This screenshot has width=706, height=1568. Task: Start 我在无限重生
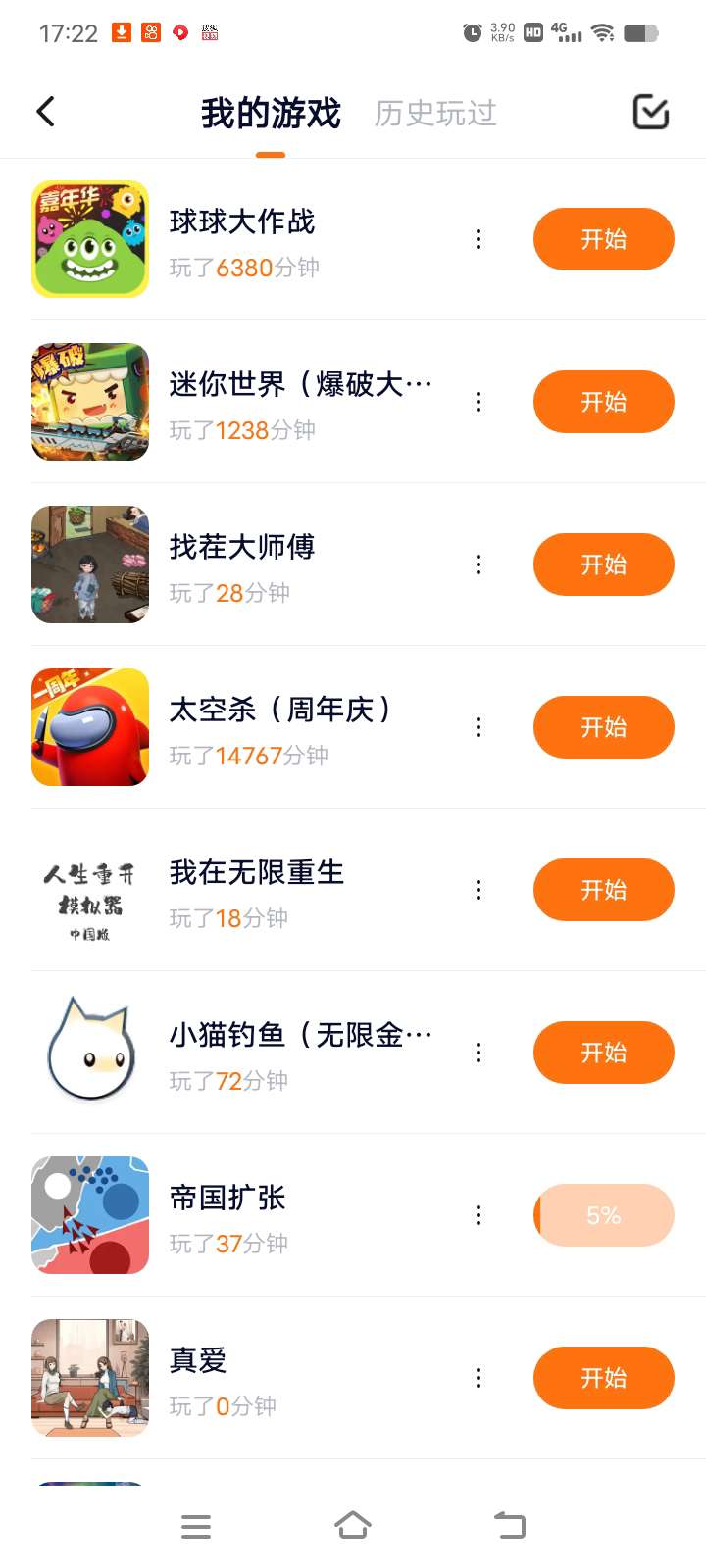pos(603,890)
